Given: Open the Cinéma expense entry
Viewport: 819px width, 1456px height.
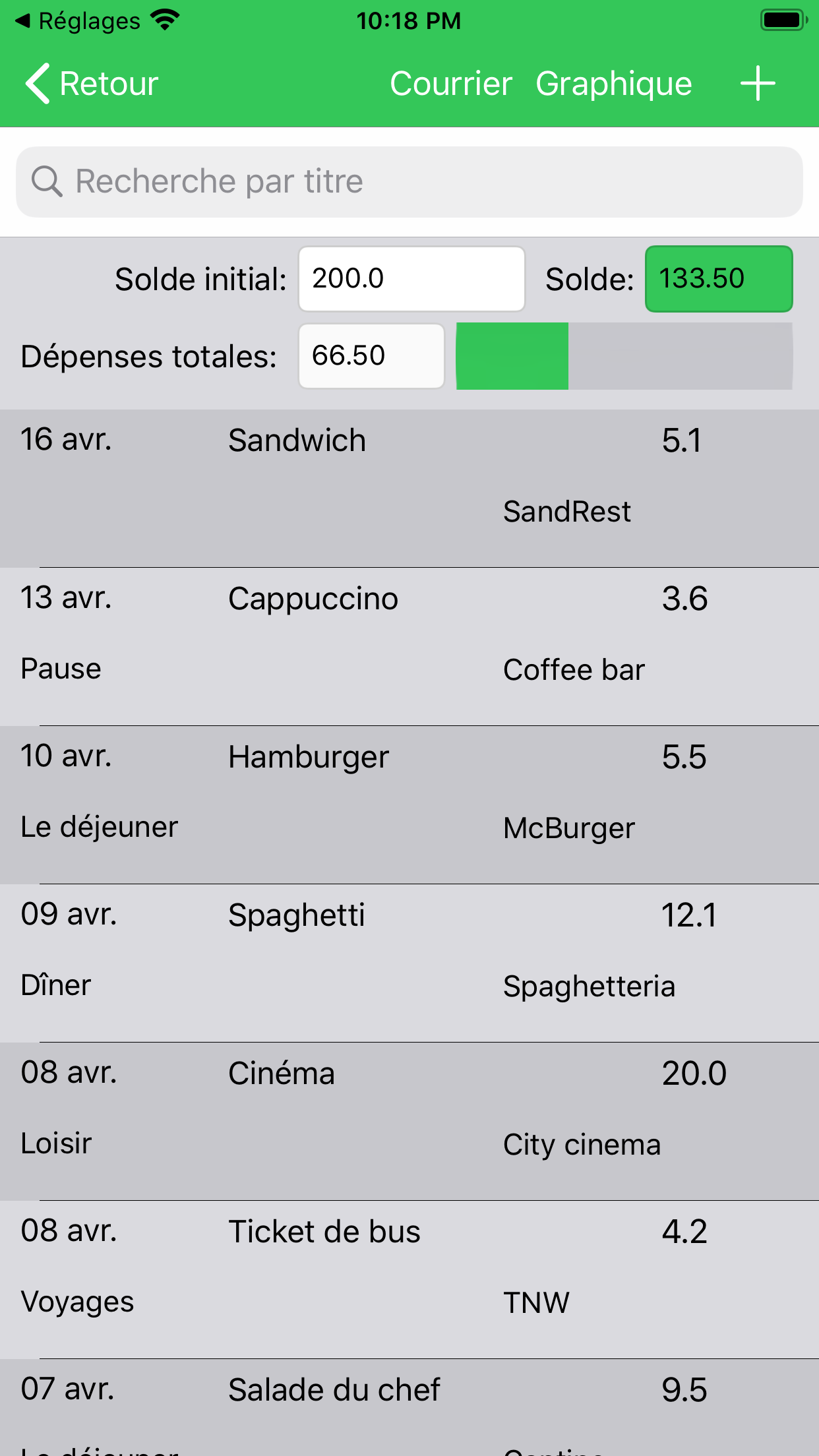Looking at the screenshot, I should (409, 1121).
